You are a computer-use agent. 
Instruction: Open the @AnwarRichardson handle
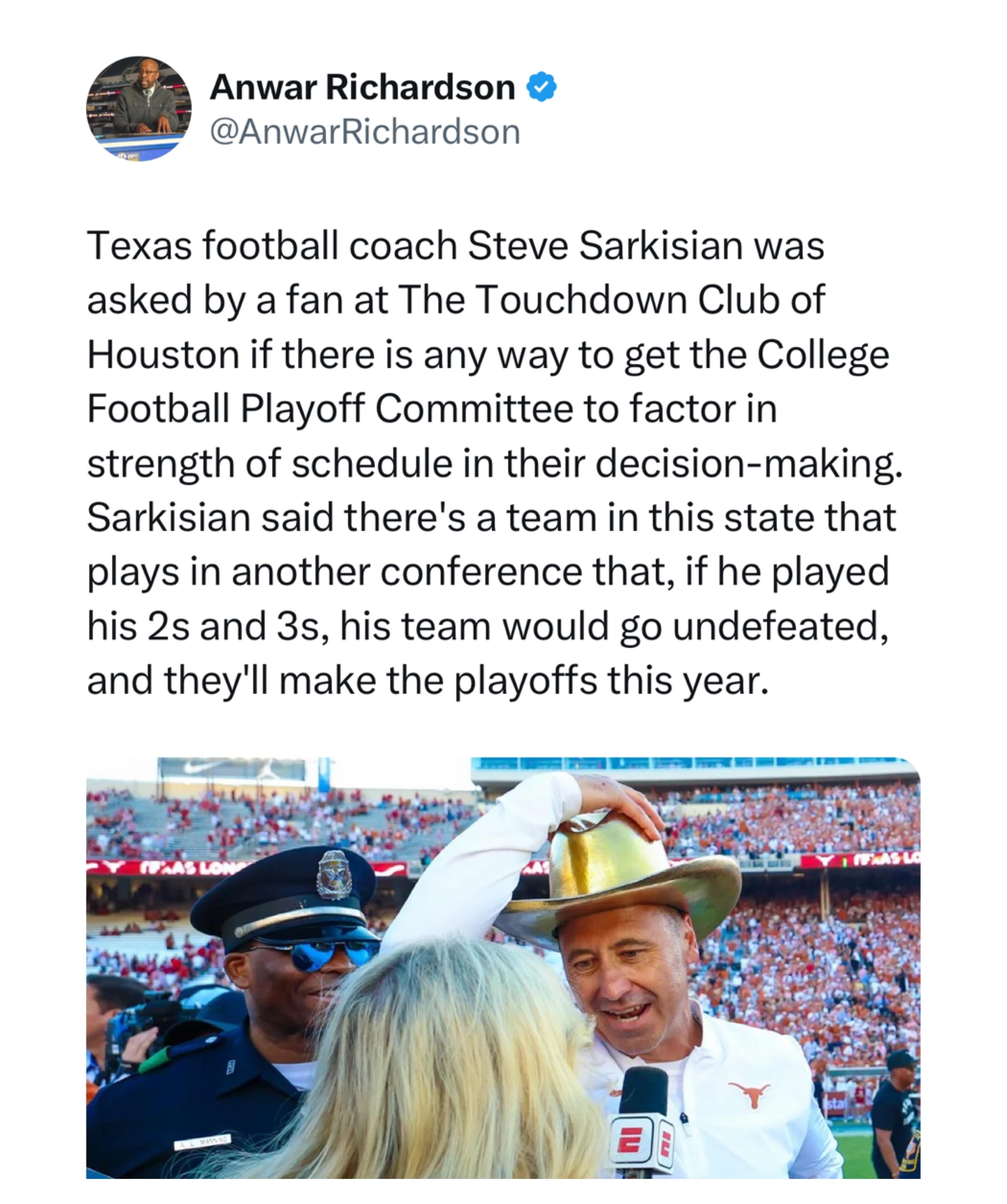coord(365,132)
